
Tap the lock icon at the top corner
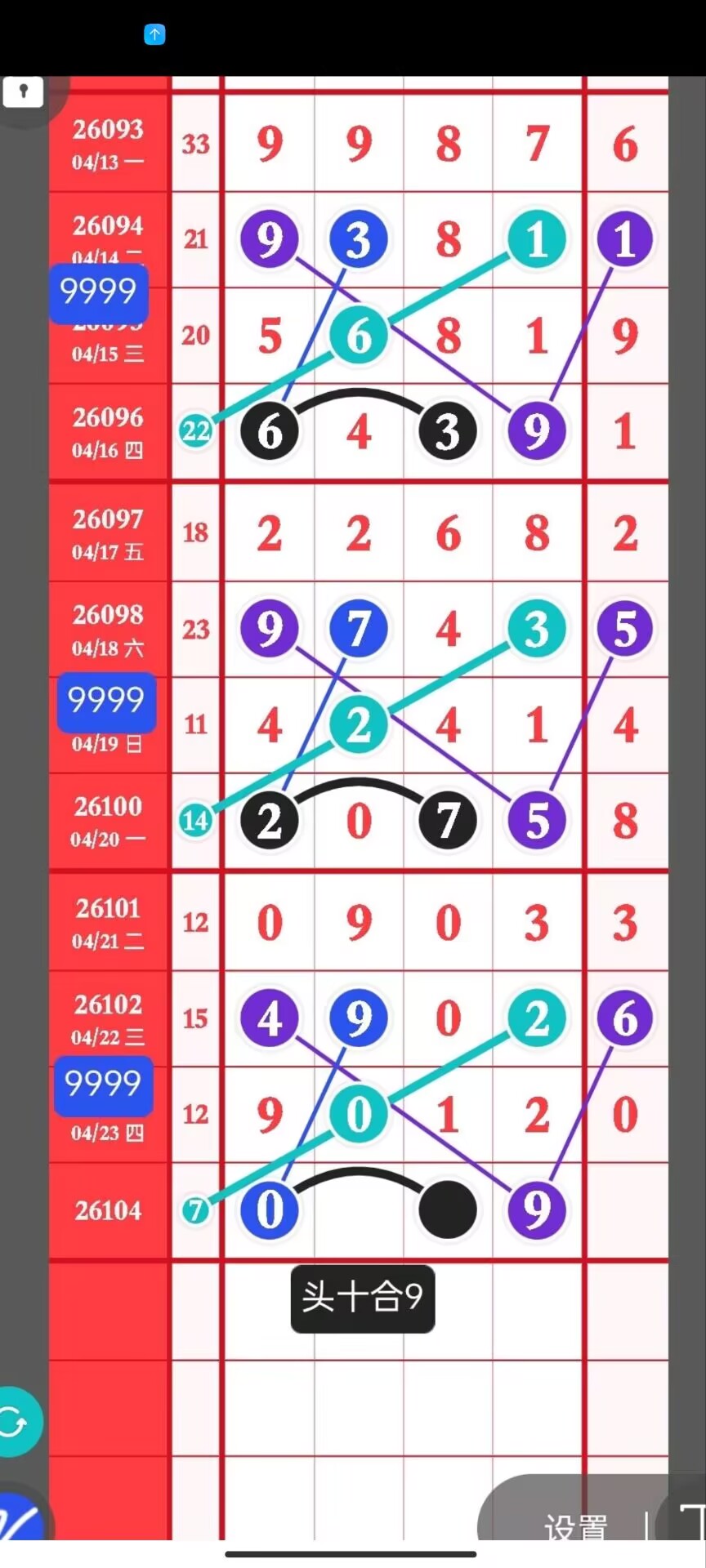coord(23,91)
